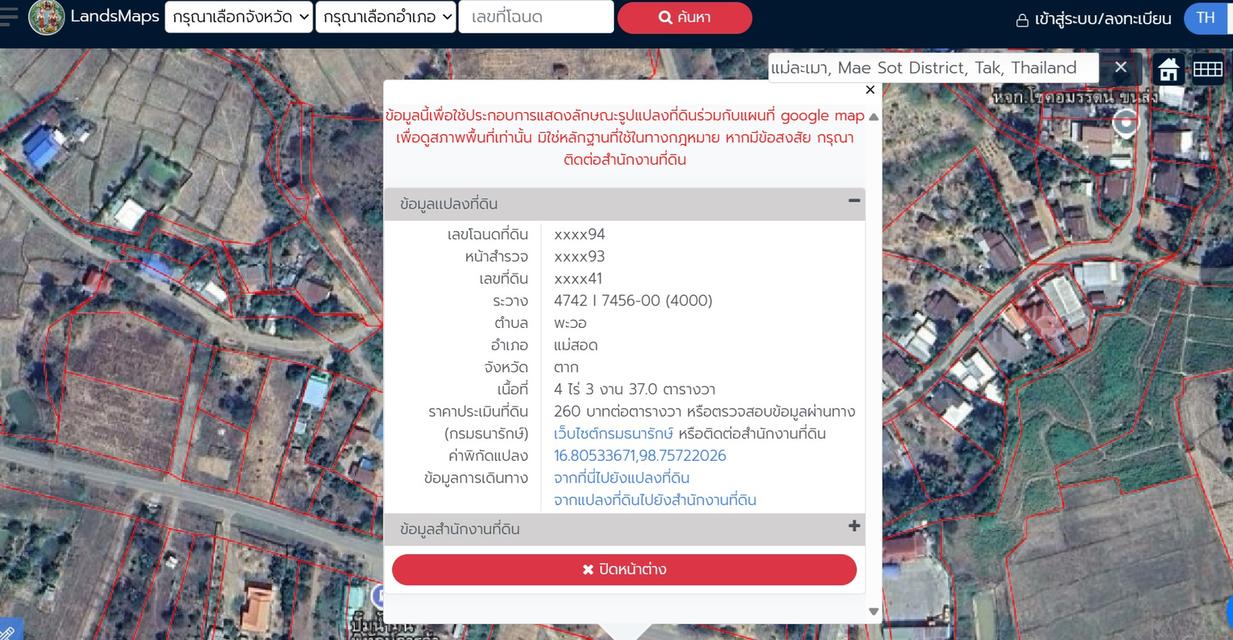Tap the red ค้นหา search button
The image size is (1233, 640).
pyautogui.click(x=684, y=18)
